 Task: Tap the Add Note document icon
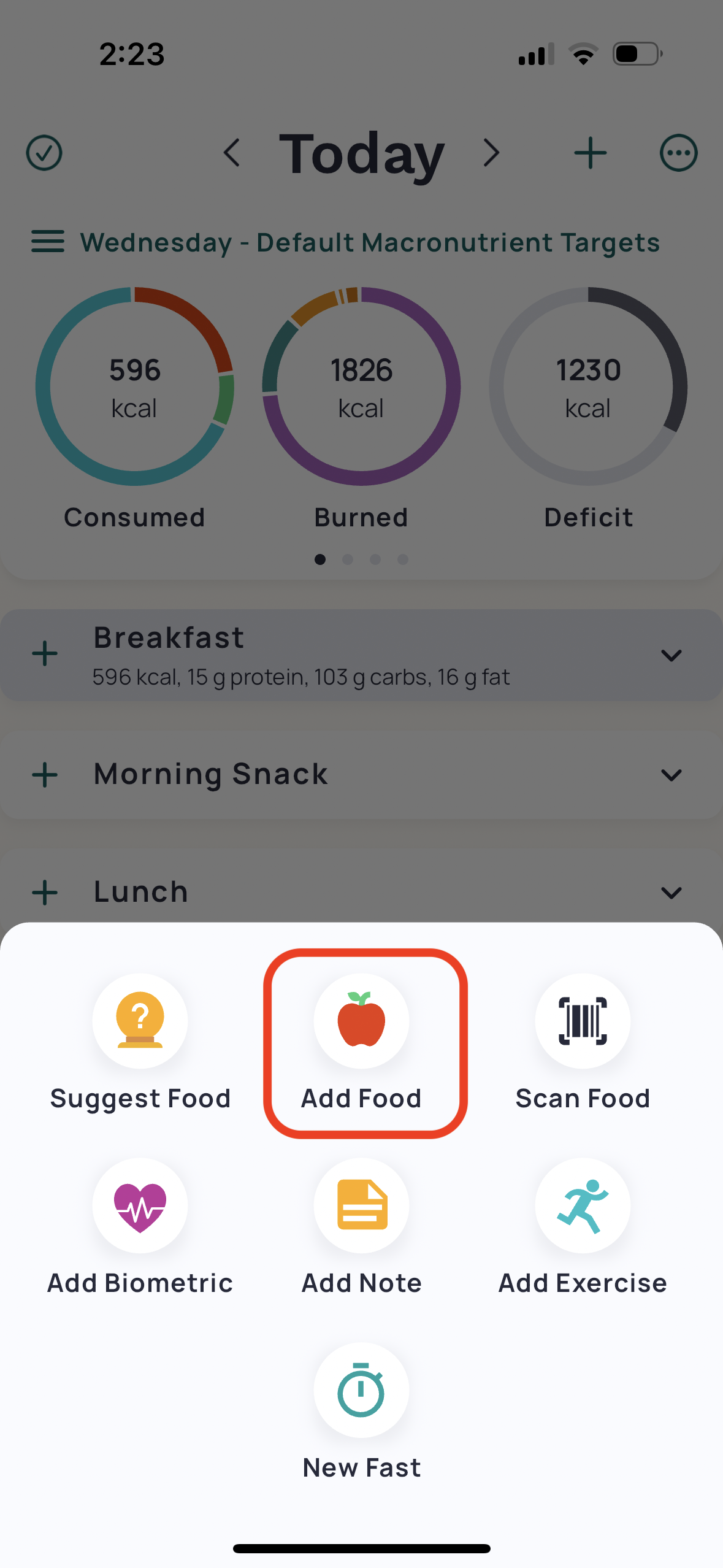coord(361,1205)
